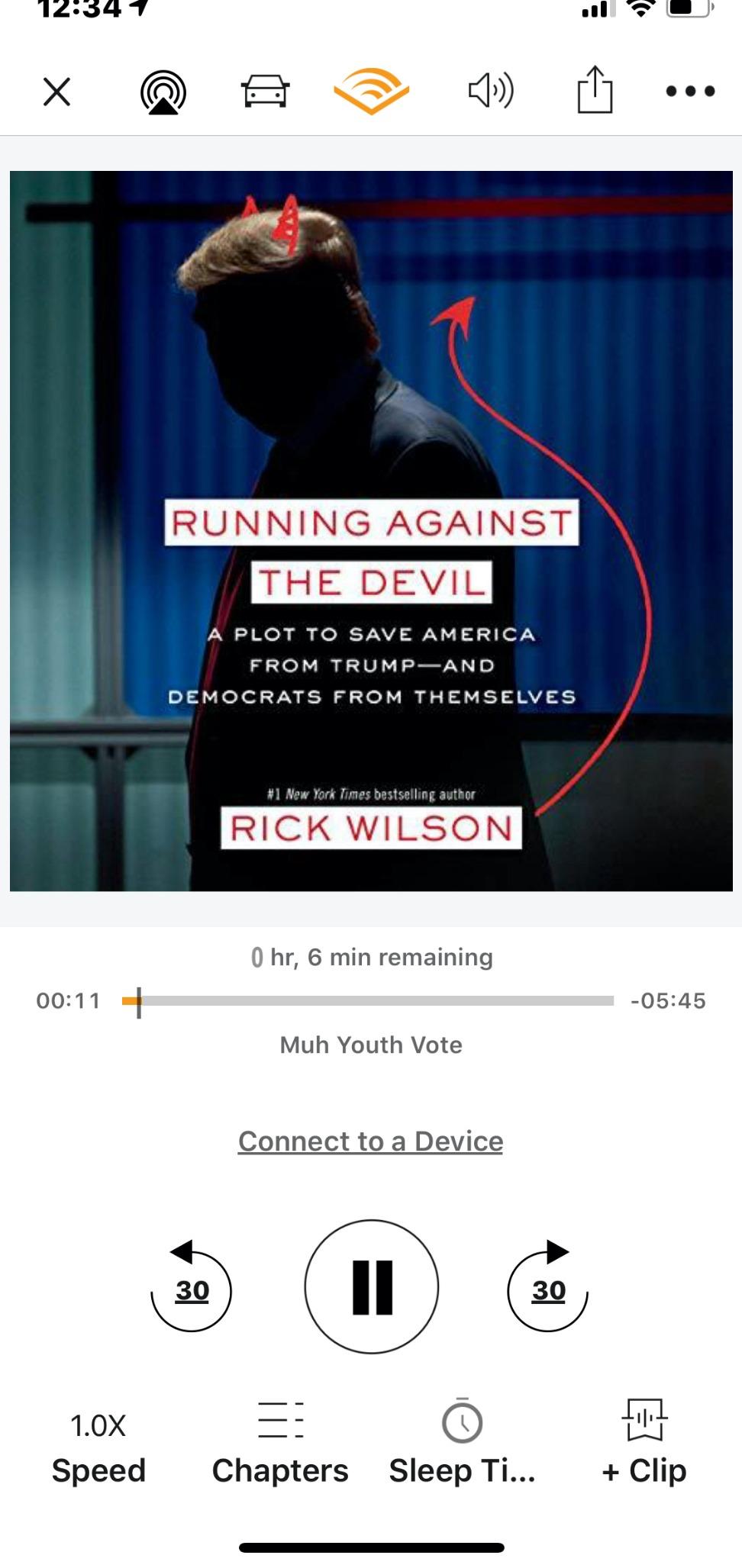742x1568 pixels.
Task: Enable car mode
Action: (x=265, y=92)
